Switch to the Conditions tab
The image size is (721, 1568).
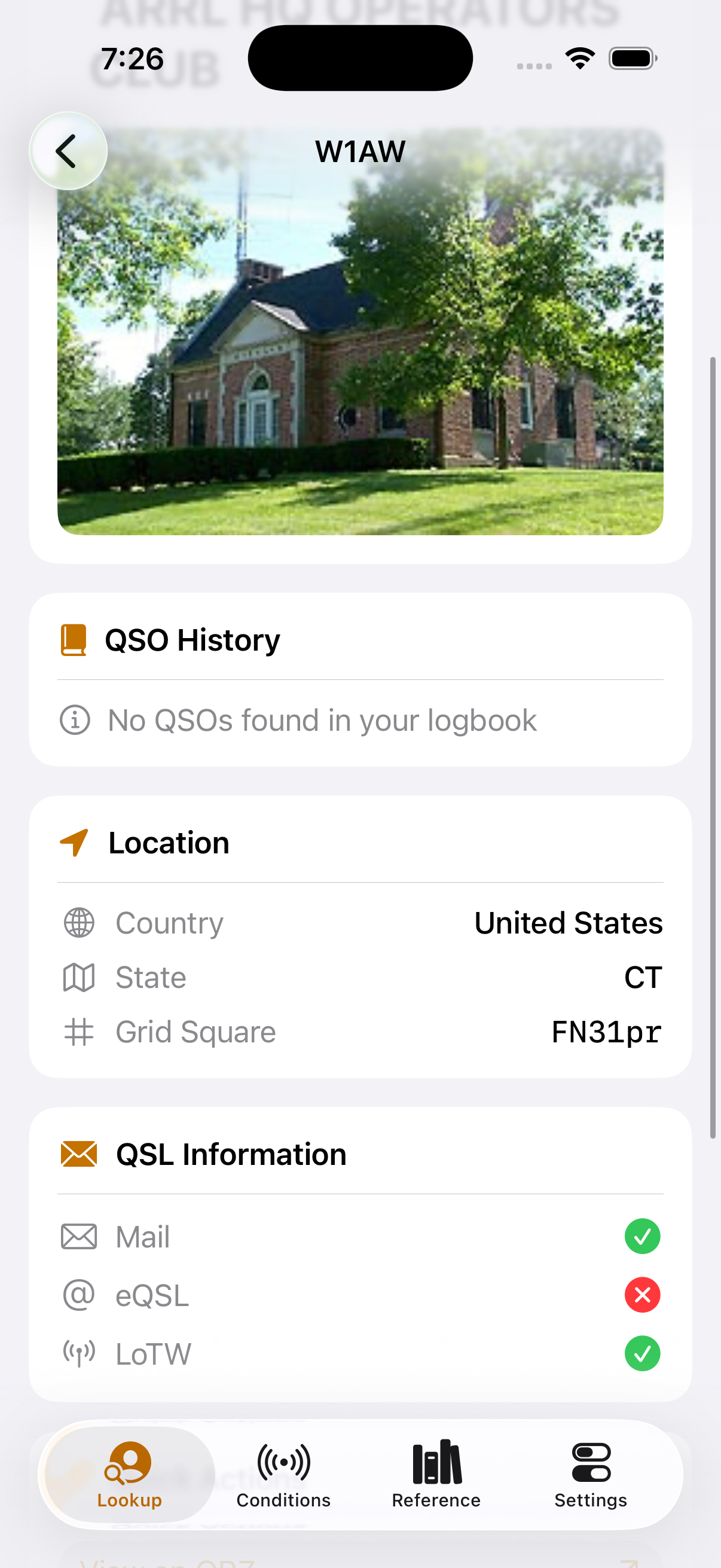tap(283, 1474)
